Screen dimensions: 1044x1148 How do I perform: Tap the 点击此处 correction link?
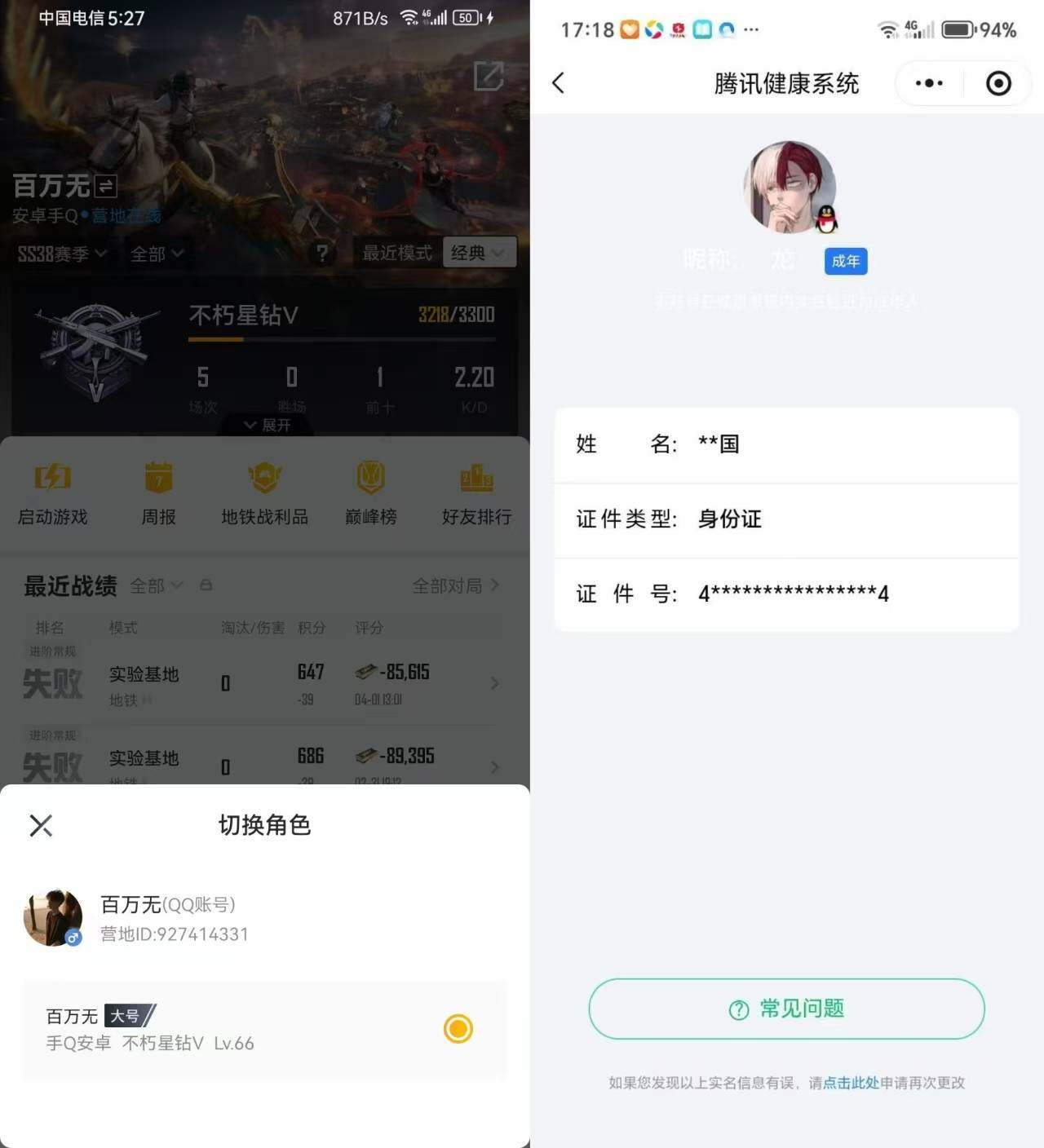850,1083
